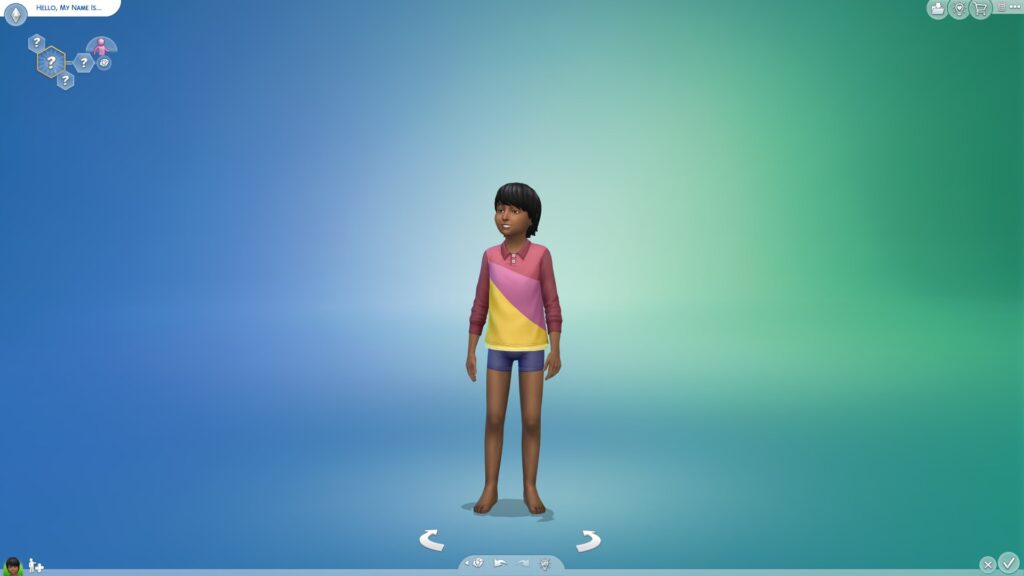Open the plumbob icon beside the name field
The image size is (1024, 576).
(15, 14)
